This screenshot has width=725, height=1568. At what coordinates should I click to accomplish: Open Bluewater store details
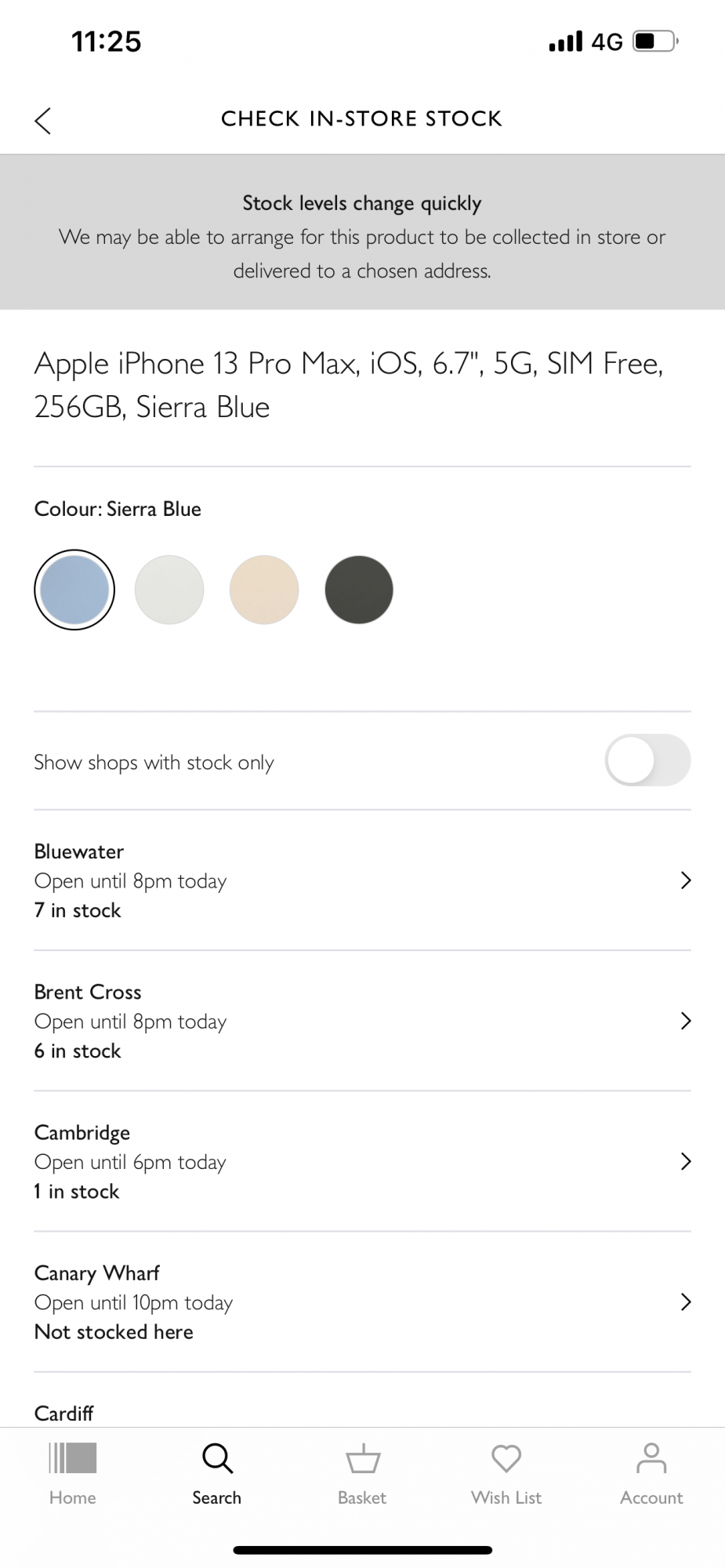[x=362, y=880]
